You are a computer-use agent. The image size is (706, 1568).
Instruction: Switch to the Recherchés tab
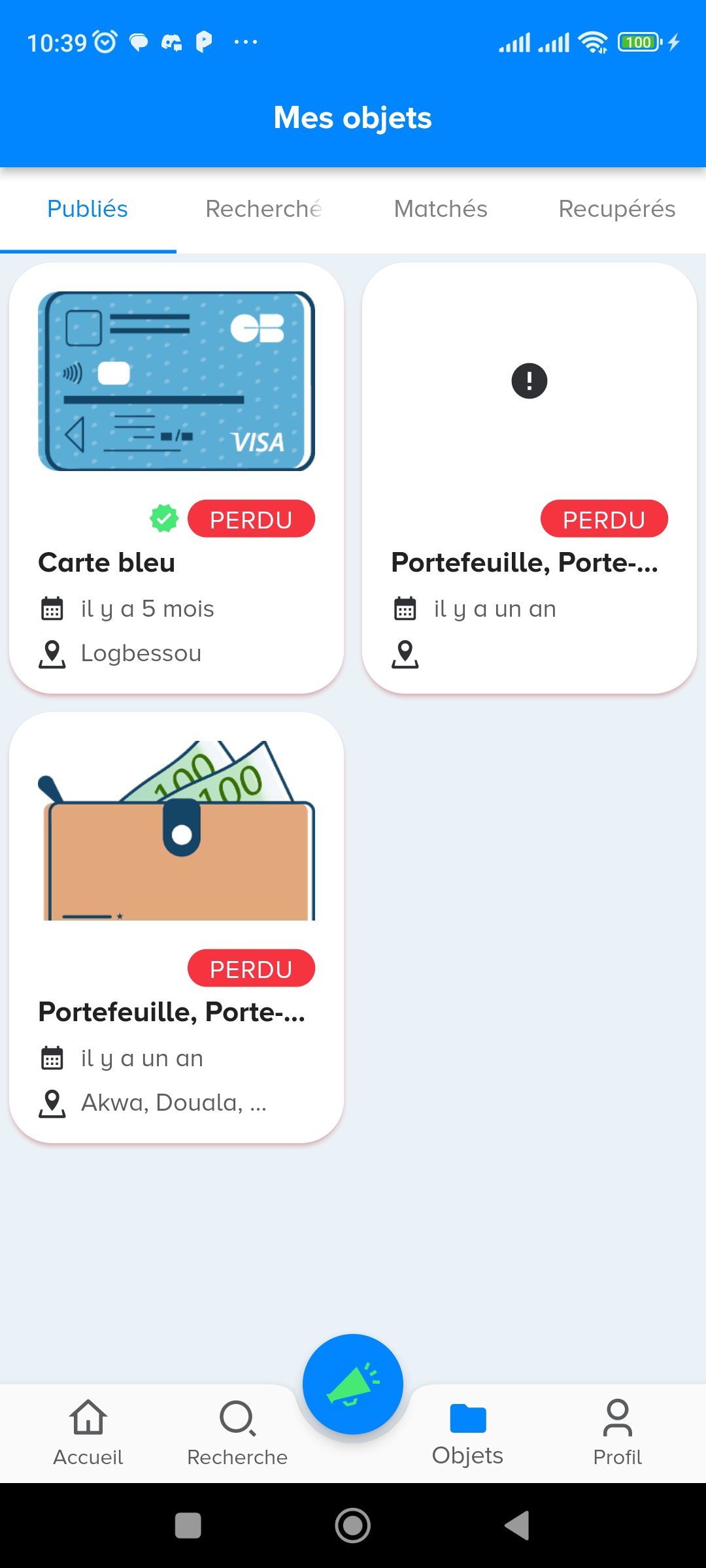(x=264, y=209)
